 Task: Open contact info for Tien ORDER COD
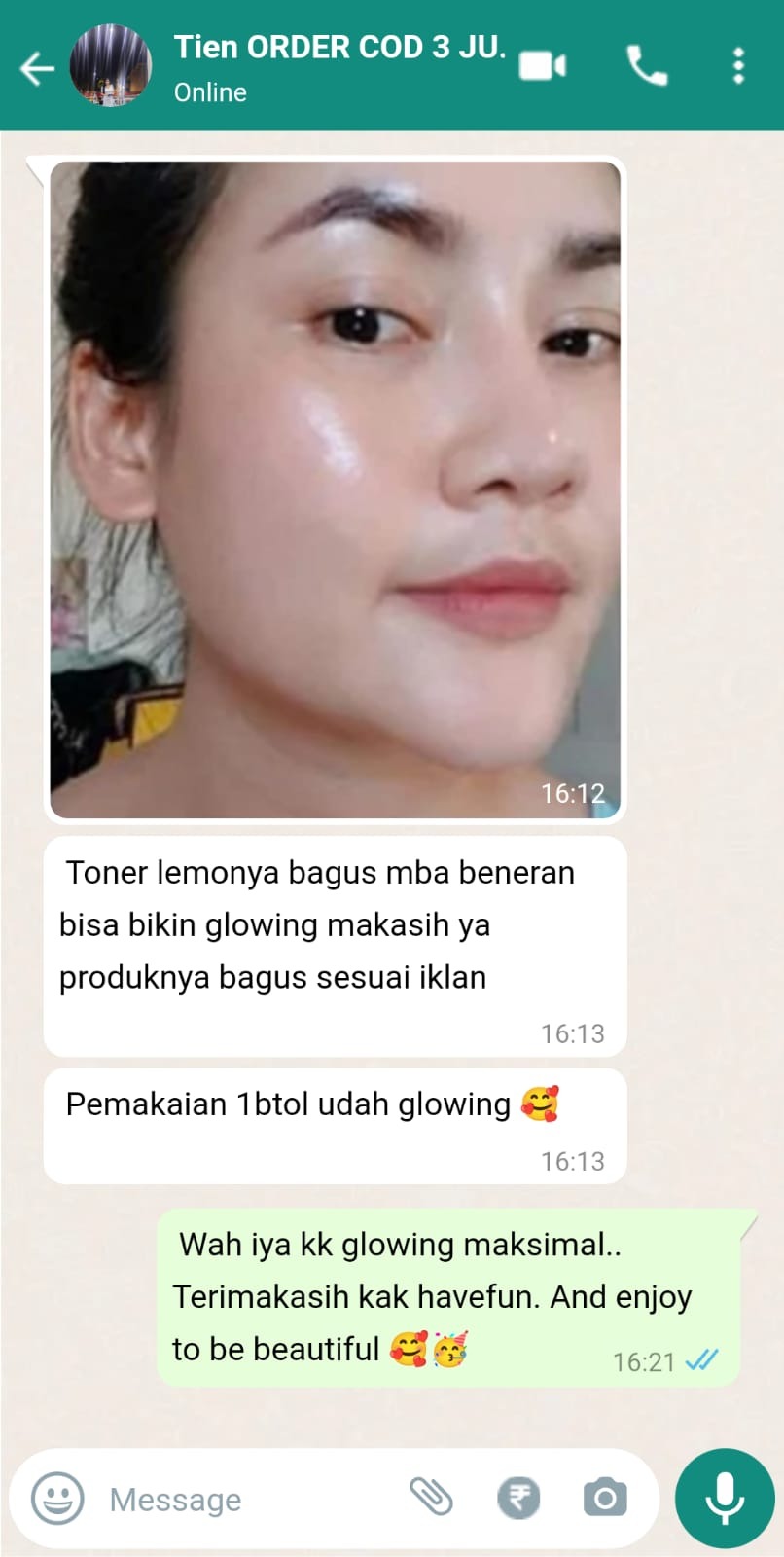(339, 64)
